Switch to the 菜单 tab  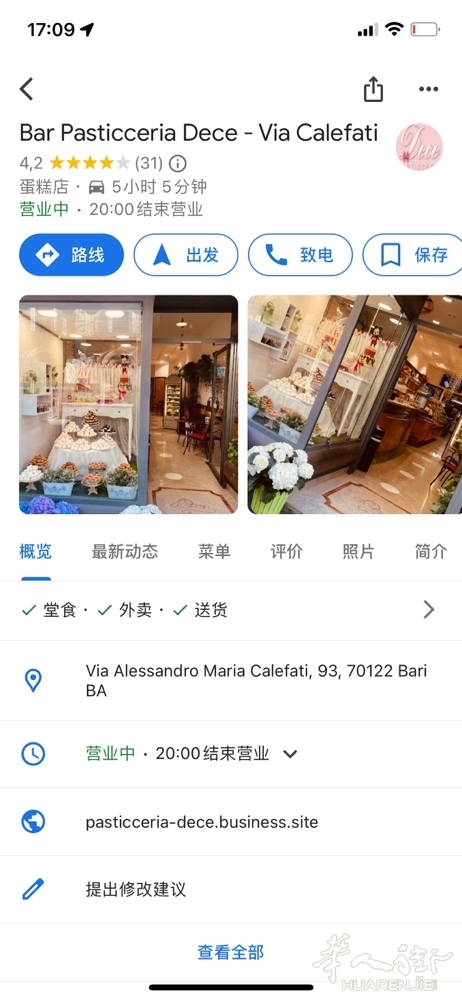tap(214, 552)
